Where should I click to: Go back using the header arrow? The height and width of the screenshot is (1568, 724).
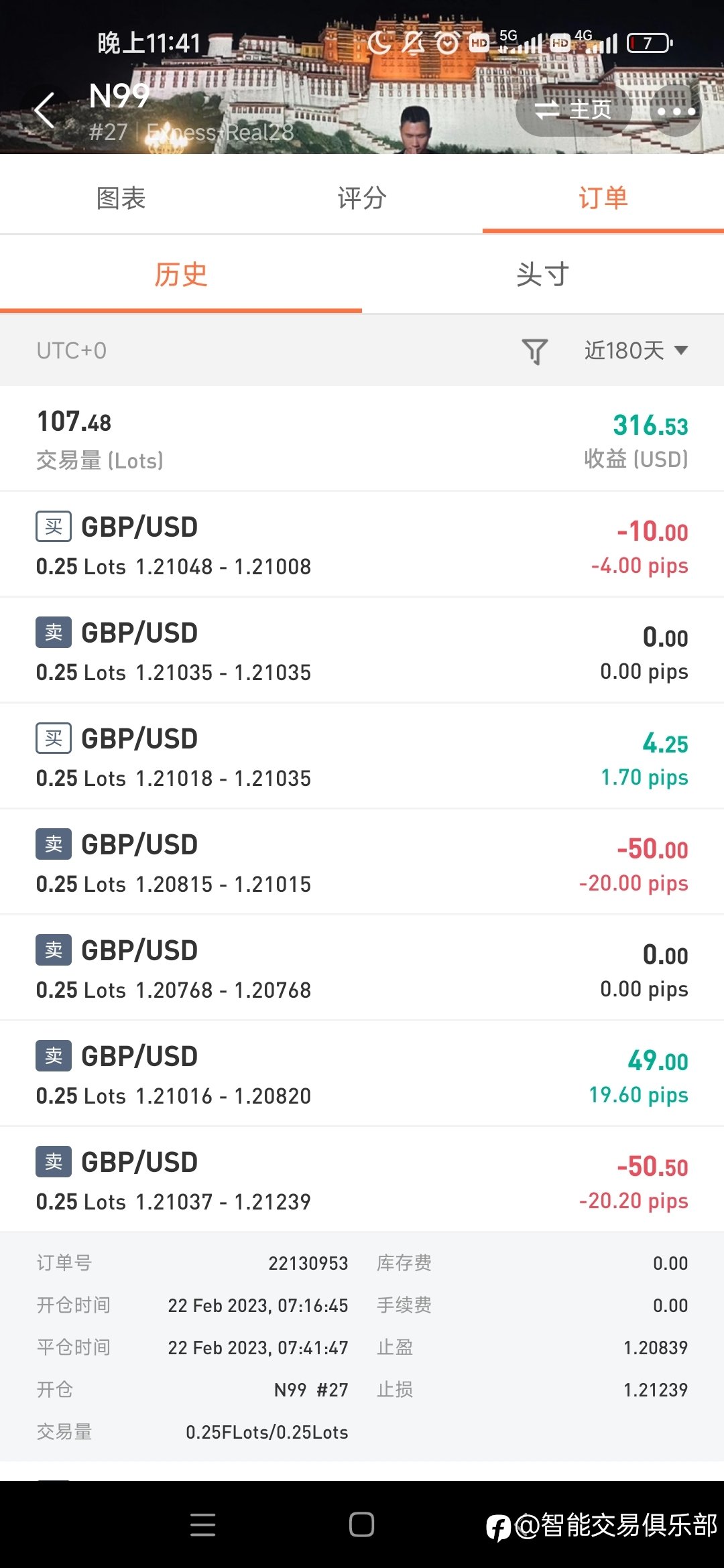[44, 110]
